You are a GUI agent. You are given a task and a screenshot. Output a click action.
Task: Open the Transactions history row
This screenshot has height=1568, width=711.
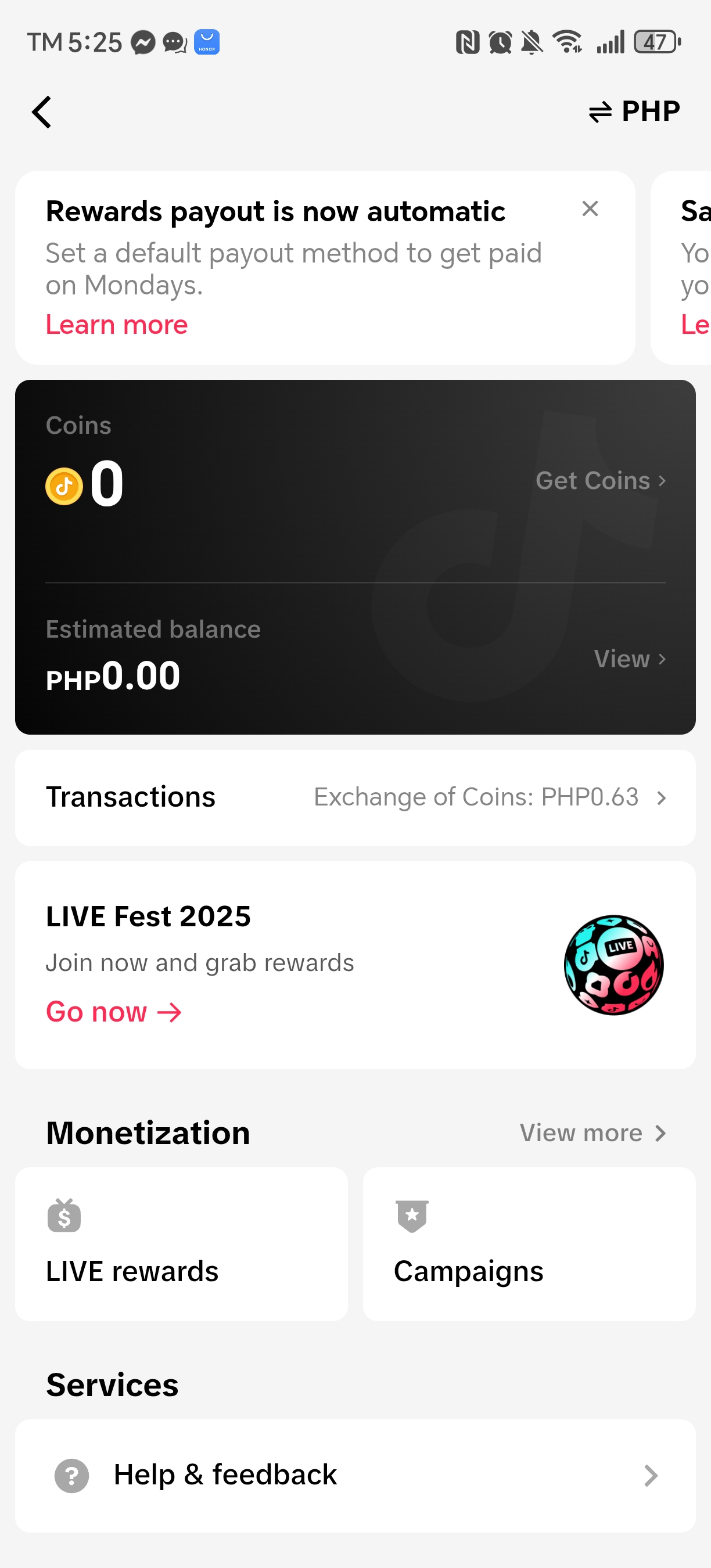pos(355,797)
